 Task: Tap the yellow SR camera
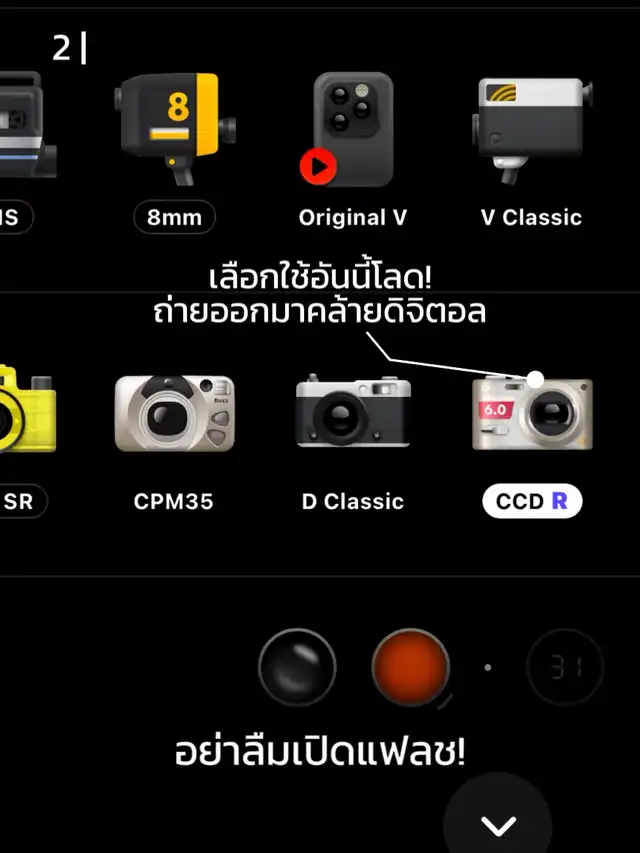(x=25, y=413)
